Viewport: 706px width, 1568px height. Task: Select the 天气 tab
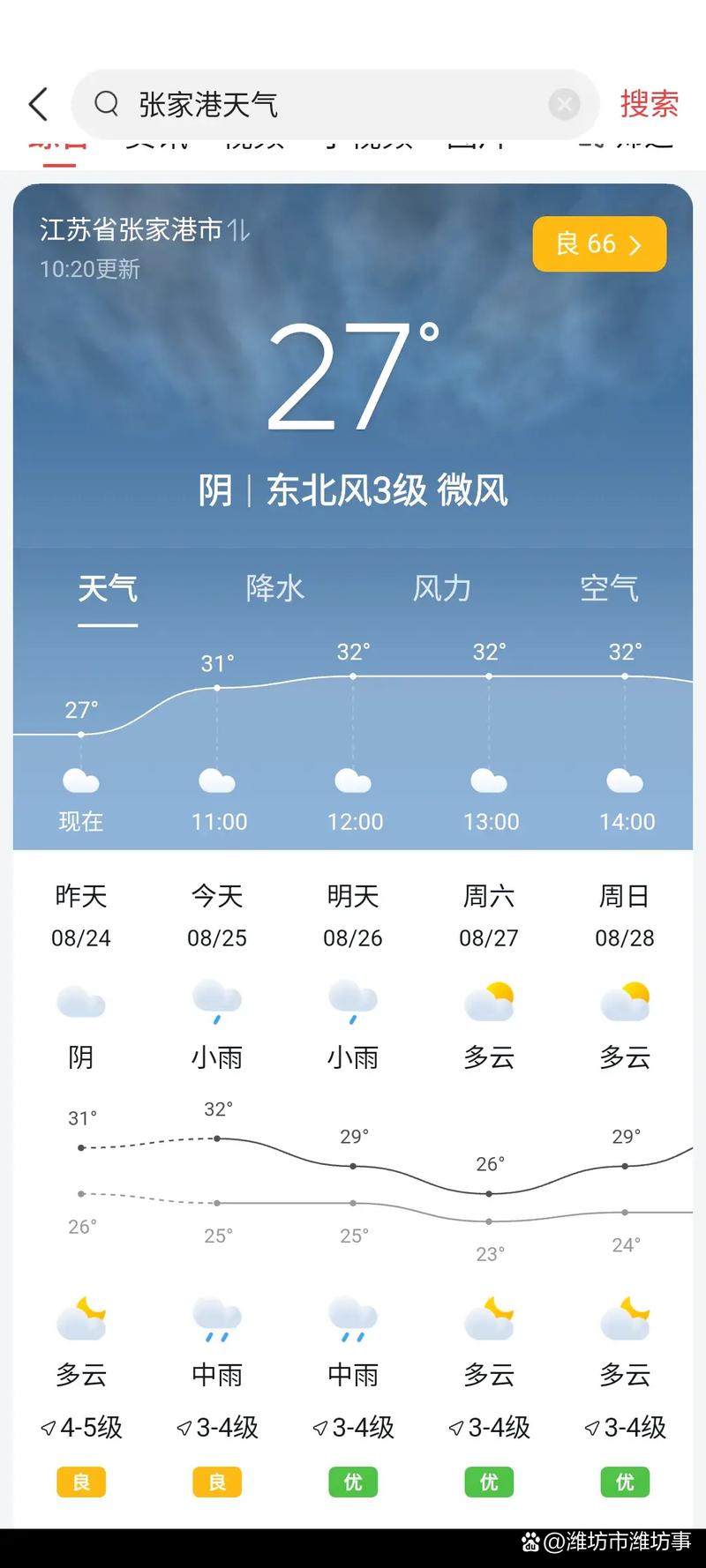pos(106,588)
